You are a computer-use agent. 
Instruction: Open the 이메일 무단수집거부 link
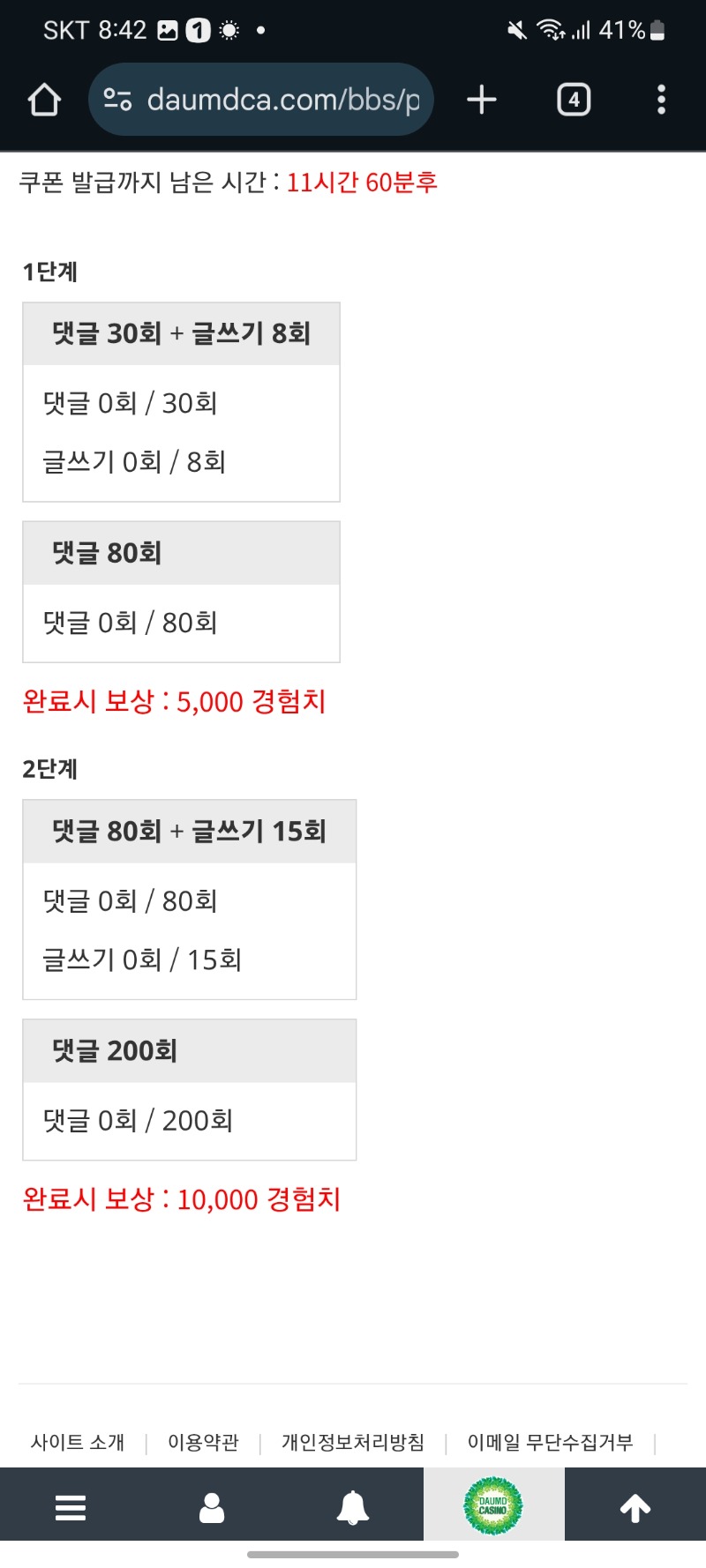click(x=550, y=1442)
